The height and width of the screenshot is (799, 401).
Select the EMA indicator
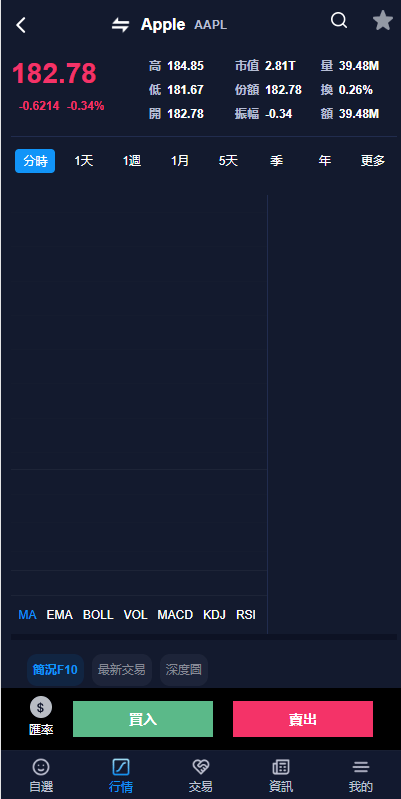pos(60,615)
